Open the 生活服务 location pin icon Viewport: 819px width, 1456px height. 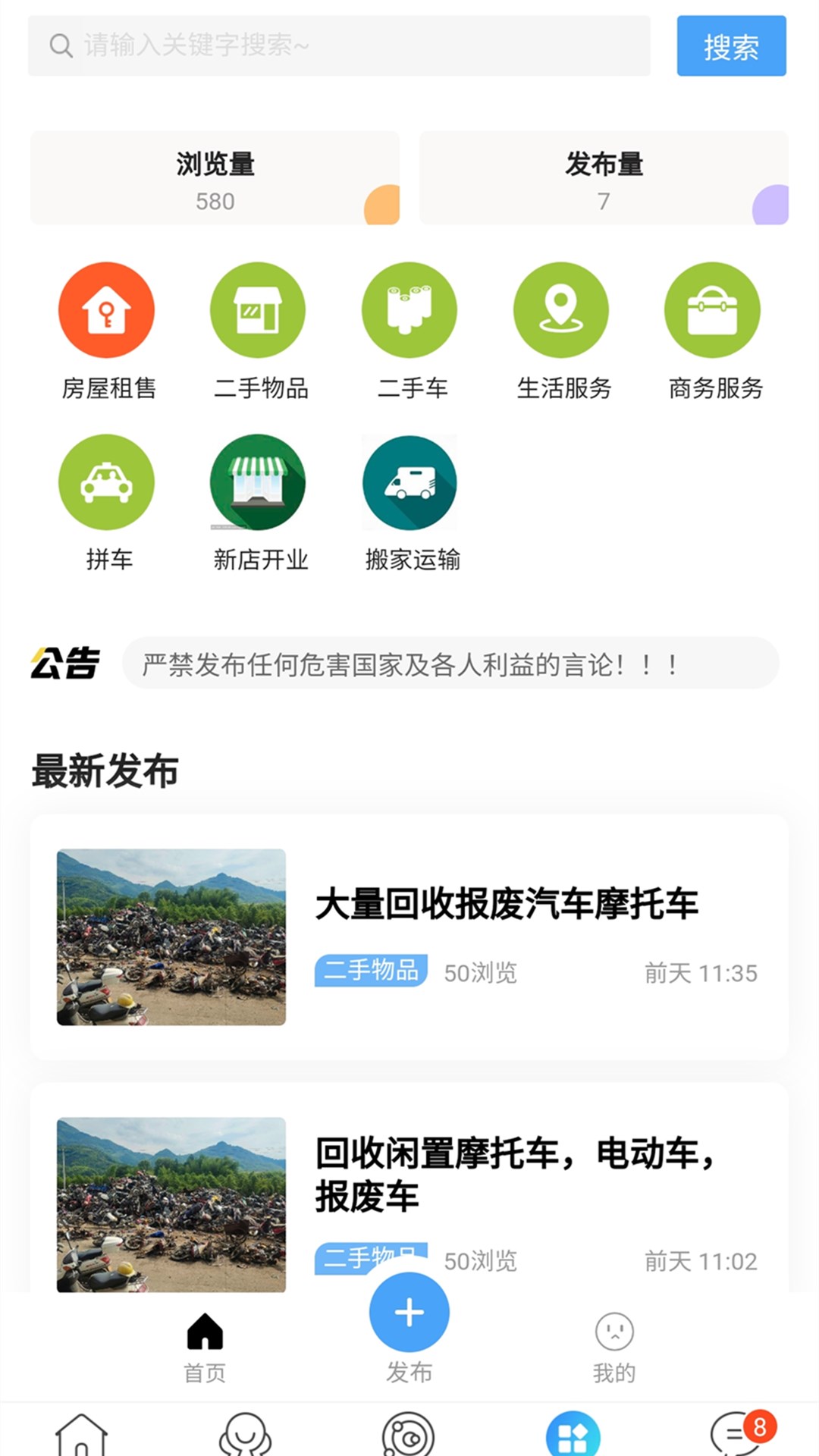coord(561,309)
